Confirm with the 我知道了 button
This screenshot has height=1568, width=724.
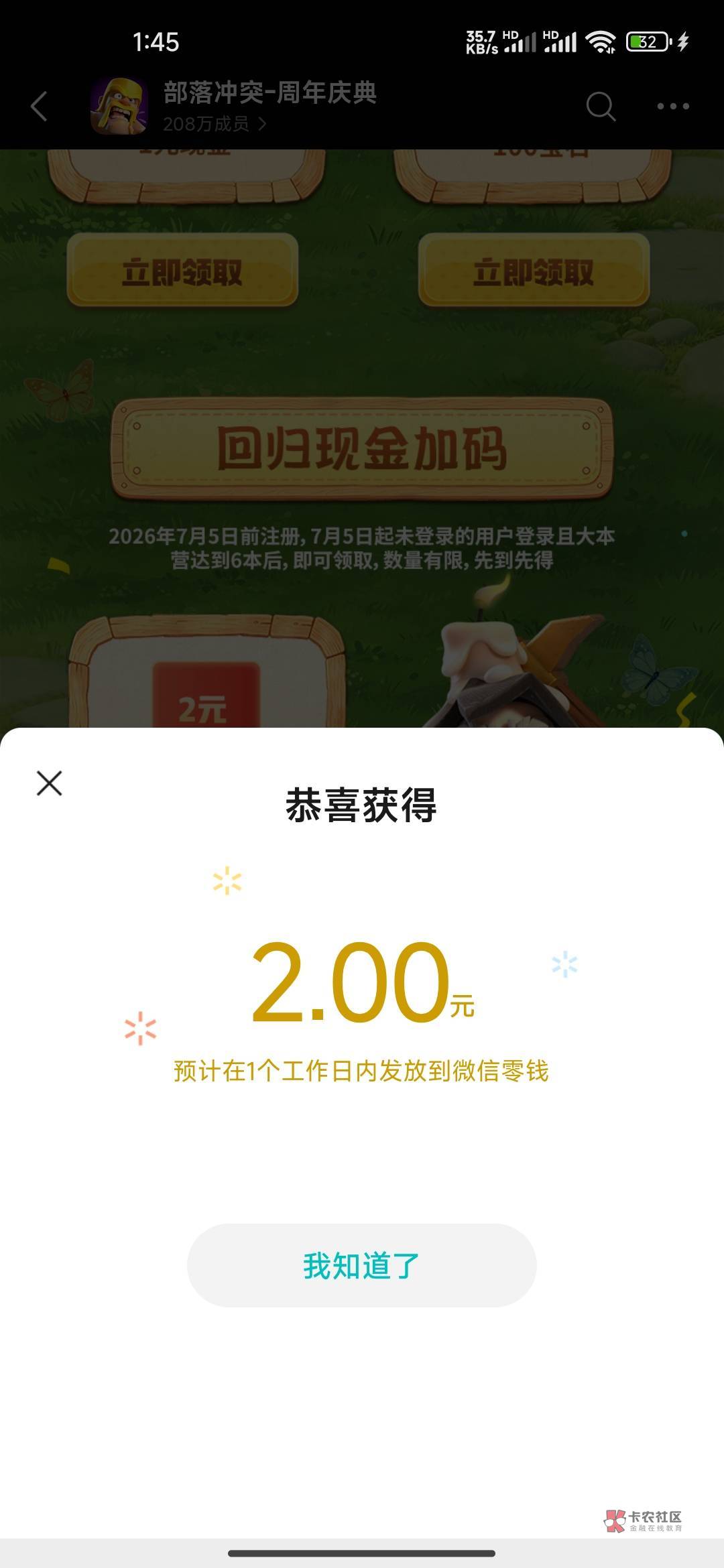click(362, 1265)
